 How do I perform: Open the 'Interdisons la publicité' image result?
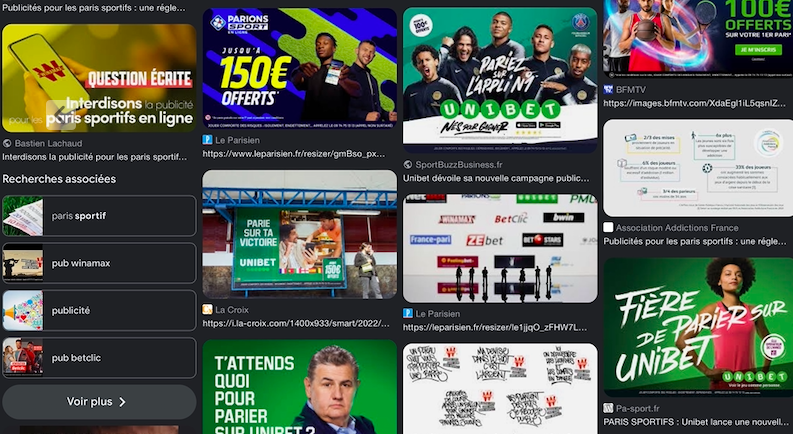[99, 78]
